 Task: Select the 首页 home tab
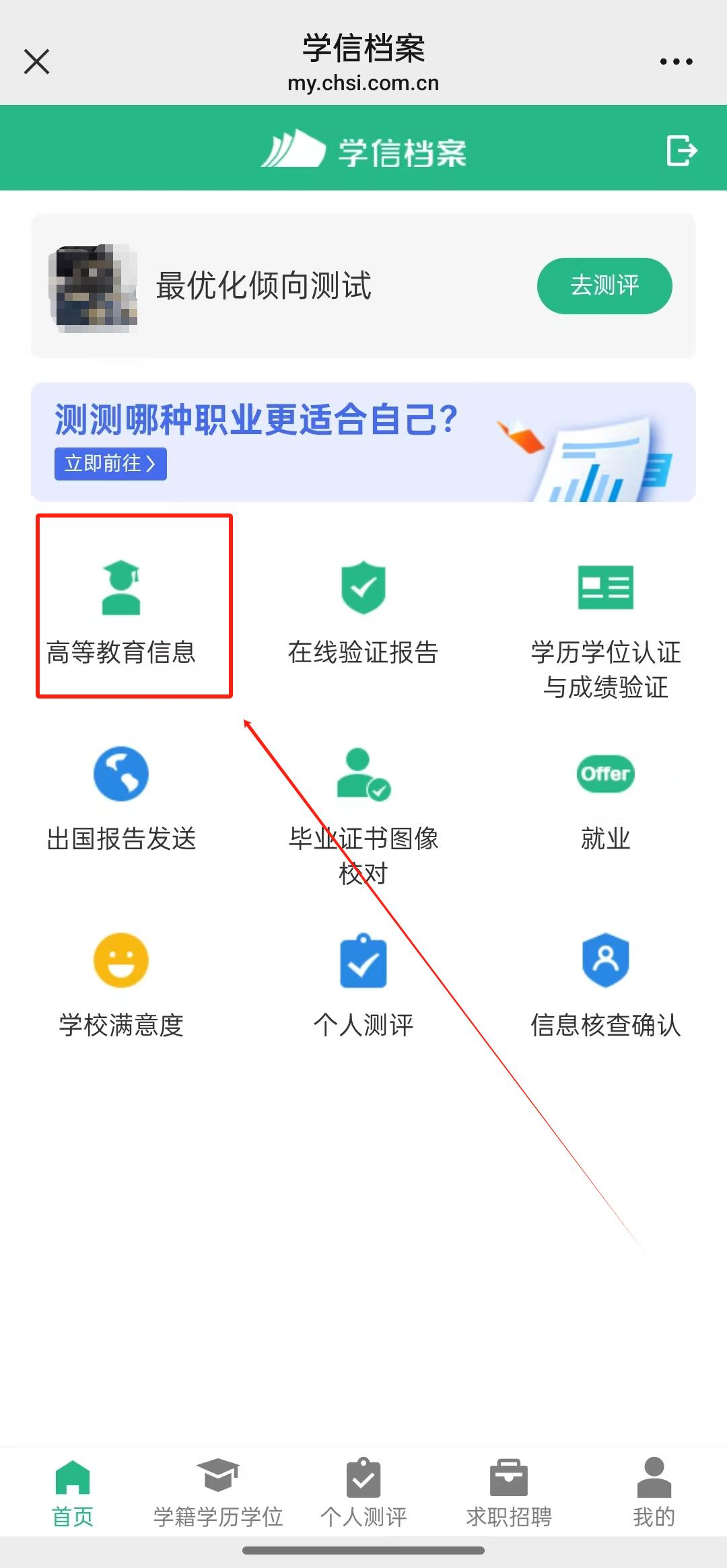tap(73, 1491)
